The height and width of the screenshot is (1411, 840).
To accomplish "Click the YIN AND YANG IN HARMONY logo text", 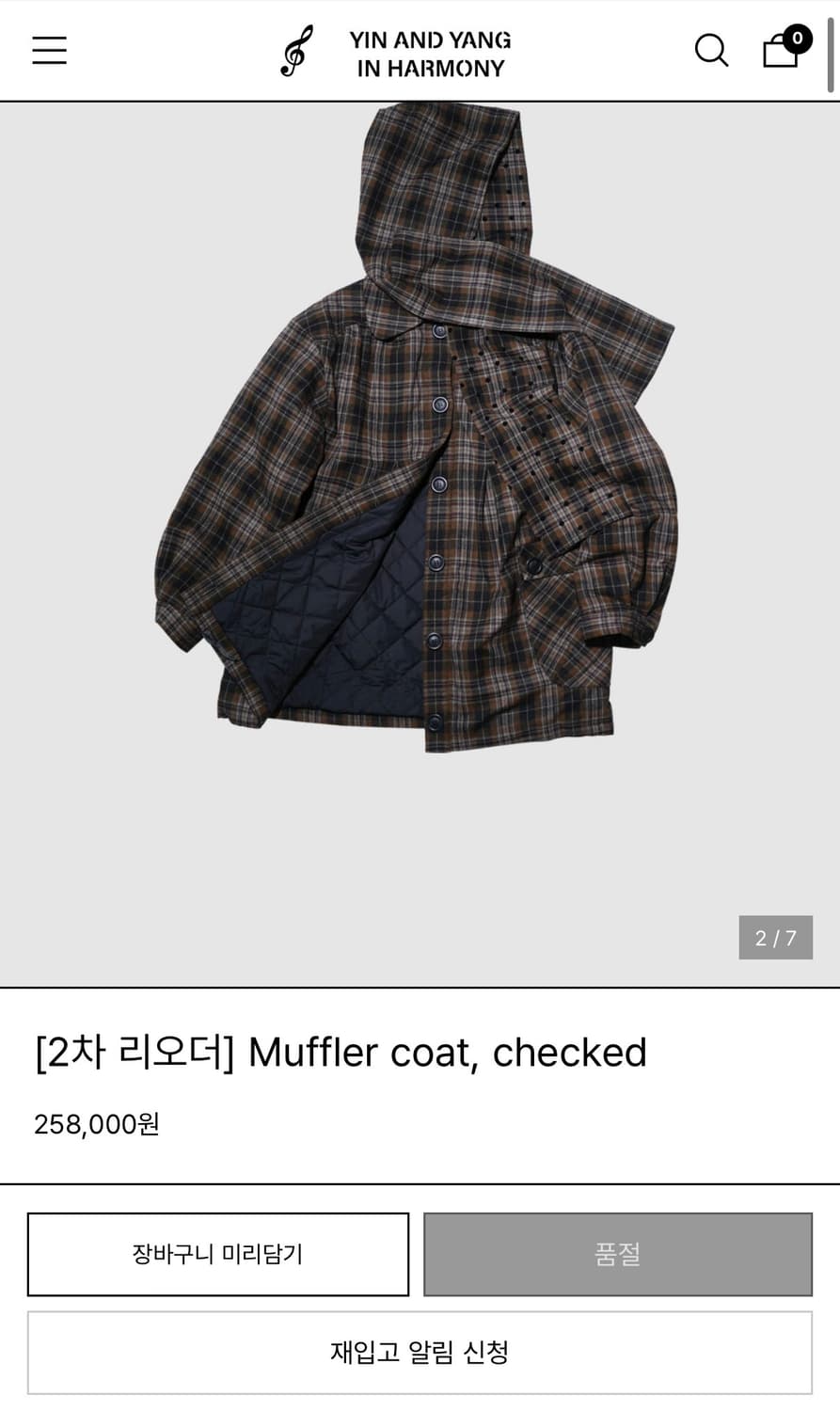I will point(432,52).
